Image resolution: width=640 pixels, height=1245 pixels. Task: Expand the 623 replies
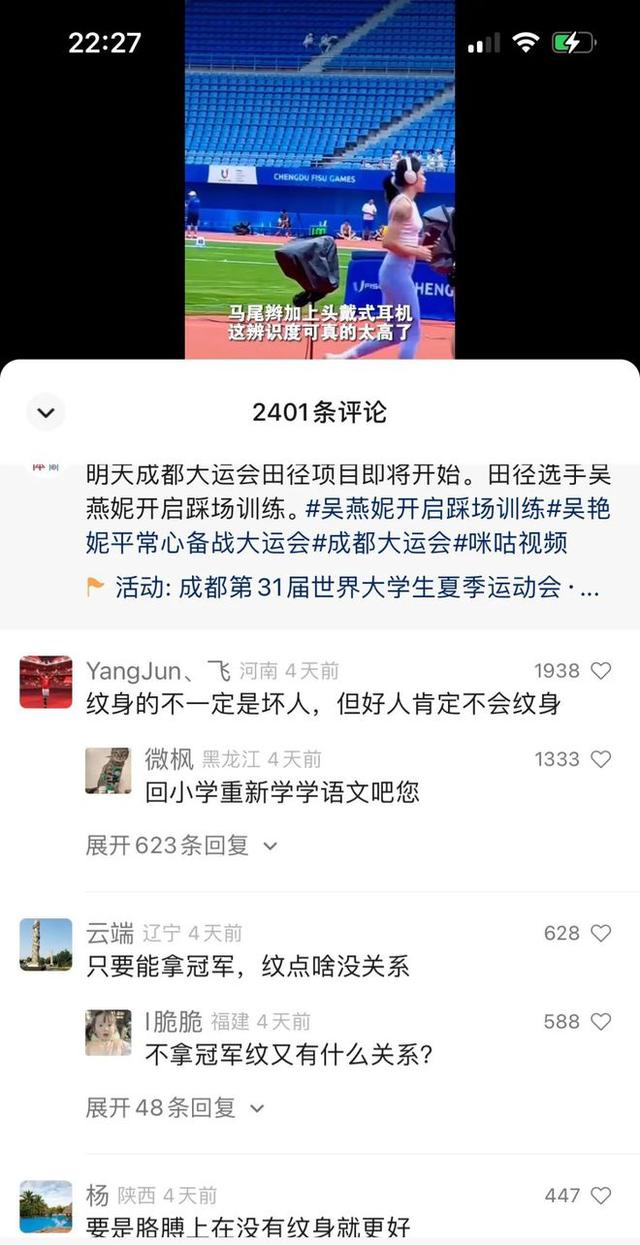(181, 846)
